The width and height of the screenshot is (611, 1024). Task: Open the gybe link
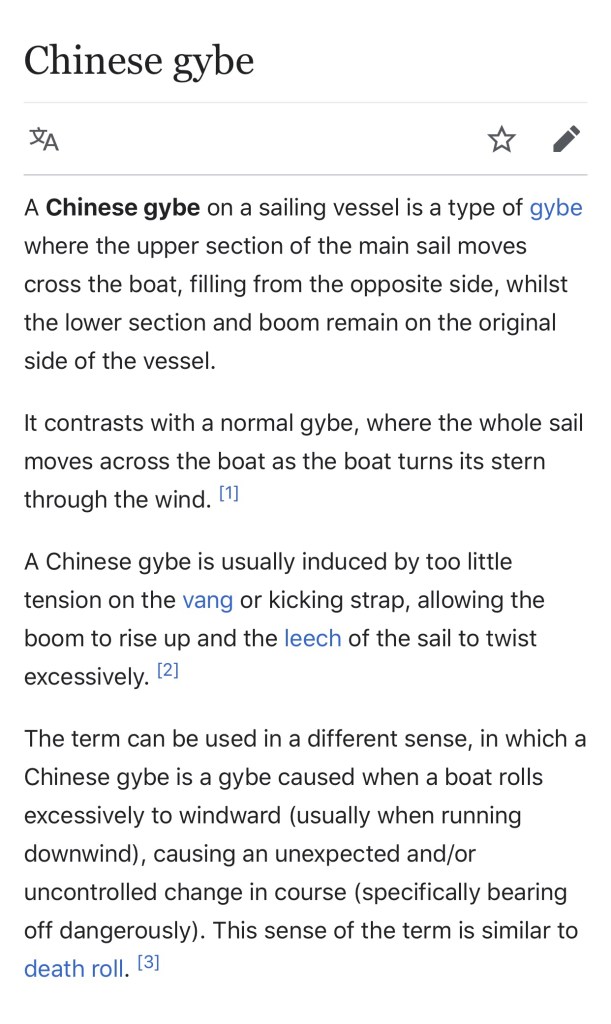point(555,208)
